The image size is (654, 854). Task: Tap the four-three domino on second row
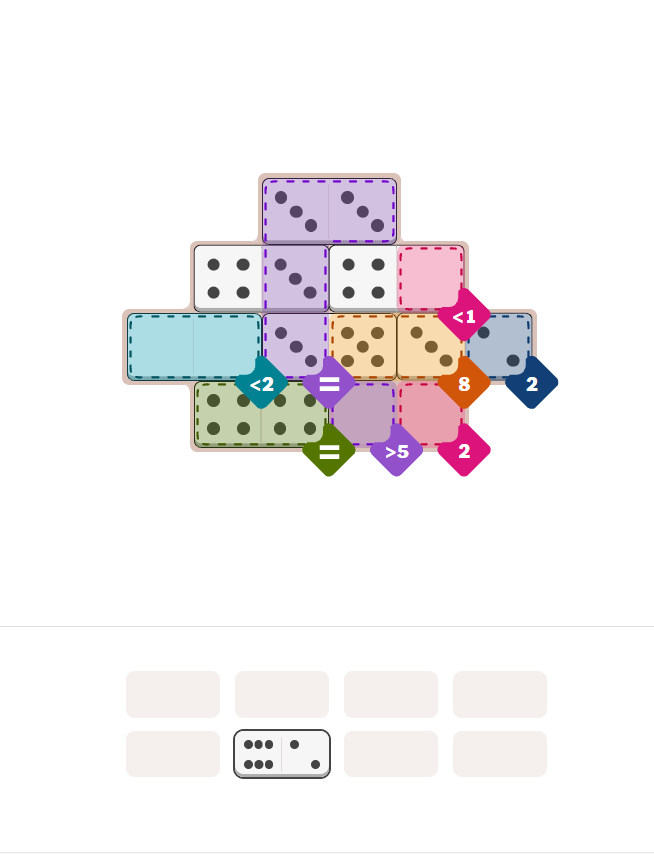click(261, 278)
